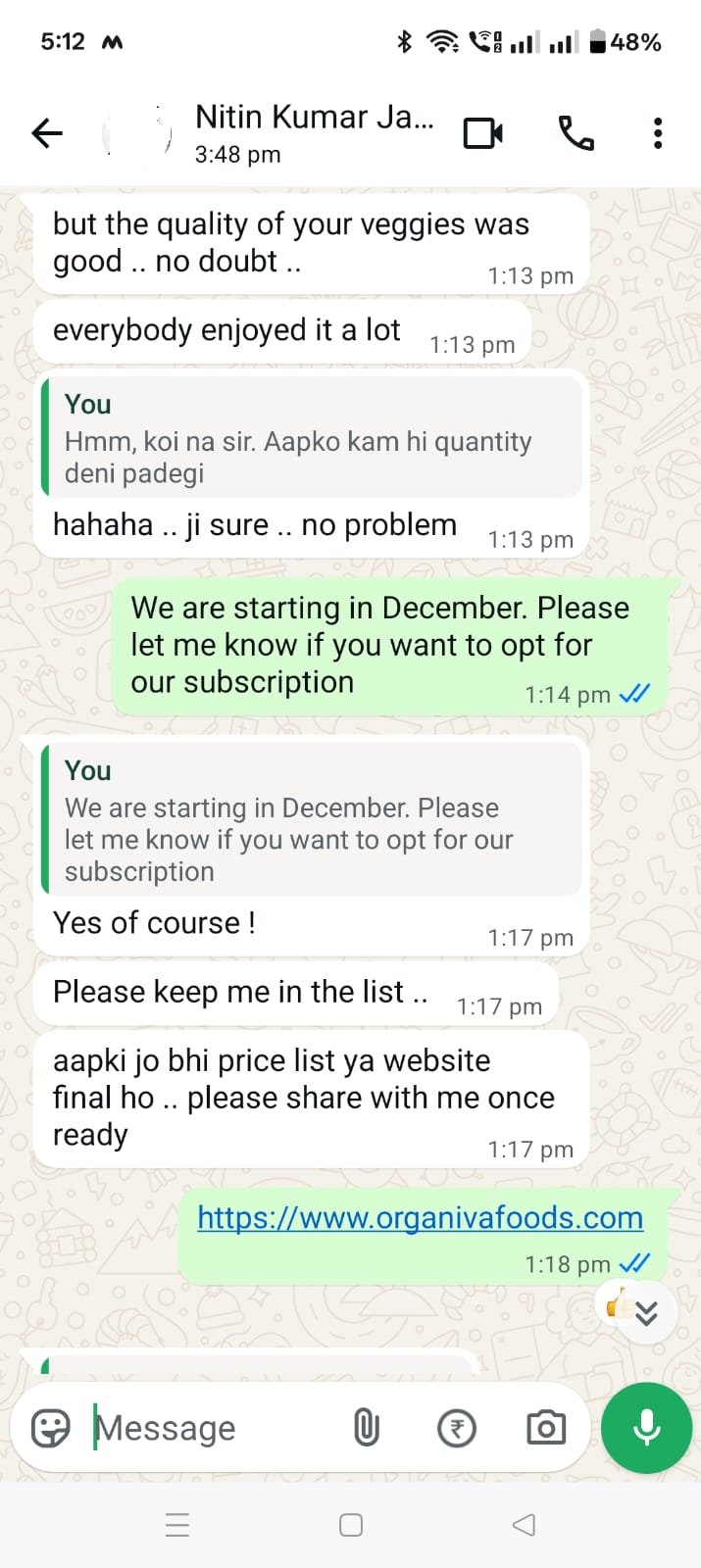Open the chat overflow menu

pyautogui.click(x=657, y=133)
